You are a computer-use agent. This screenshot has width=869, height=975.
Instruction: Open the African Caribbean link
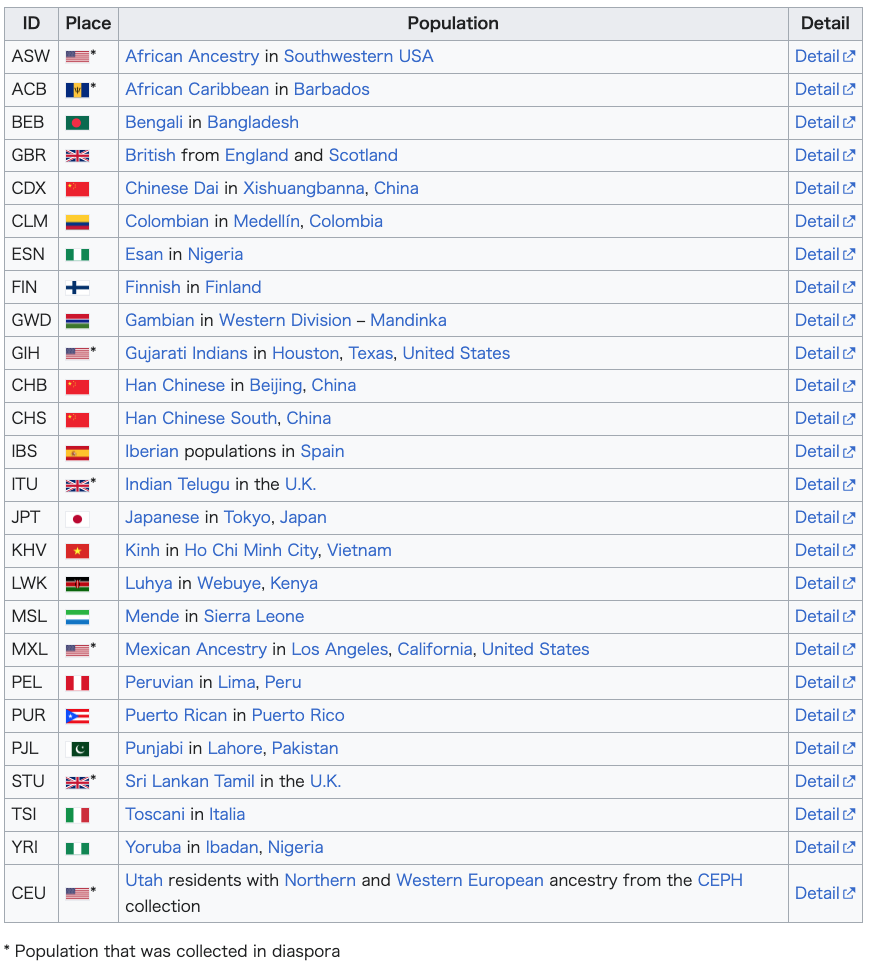[197, 90]
